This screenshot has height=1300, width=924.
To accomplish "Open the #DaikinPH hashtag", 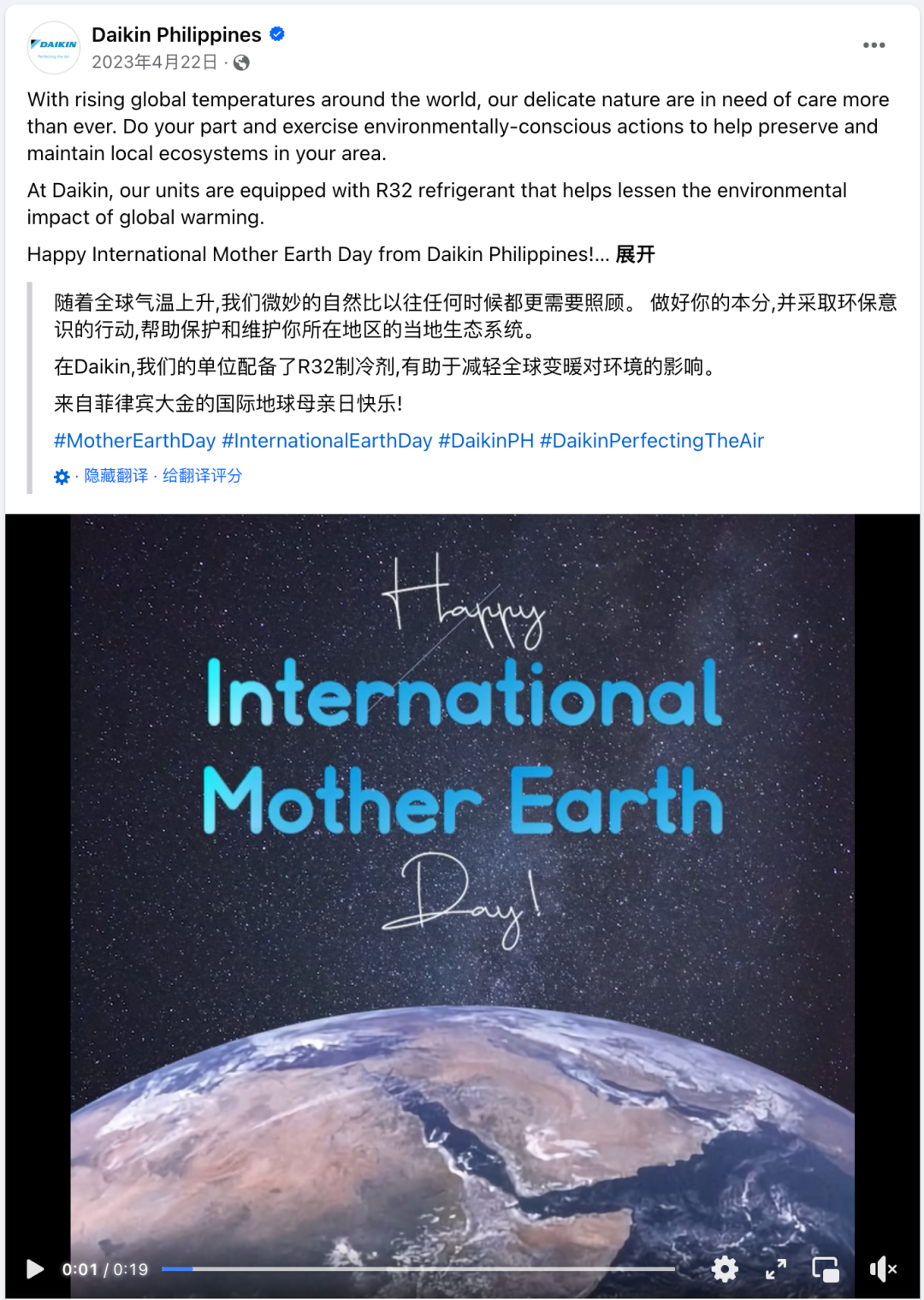I will point(486,441).
